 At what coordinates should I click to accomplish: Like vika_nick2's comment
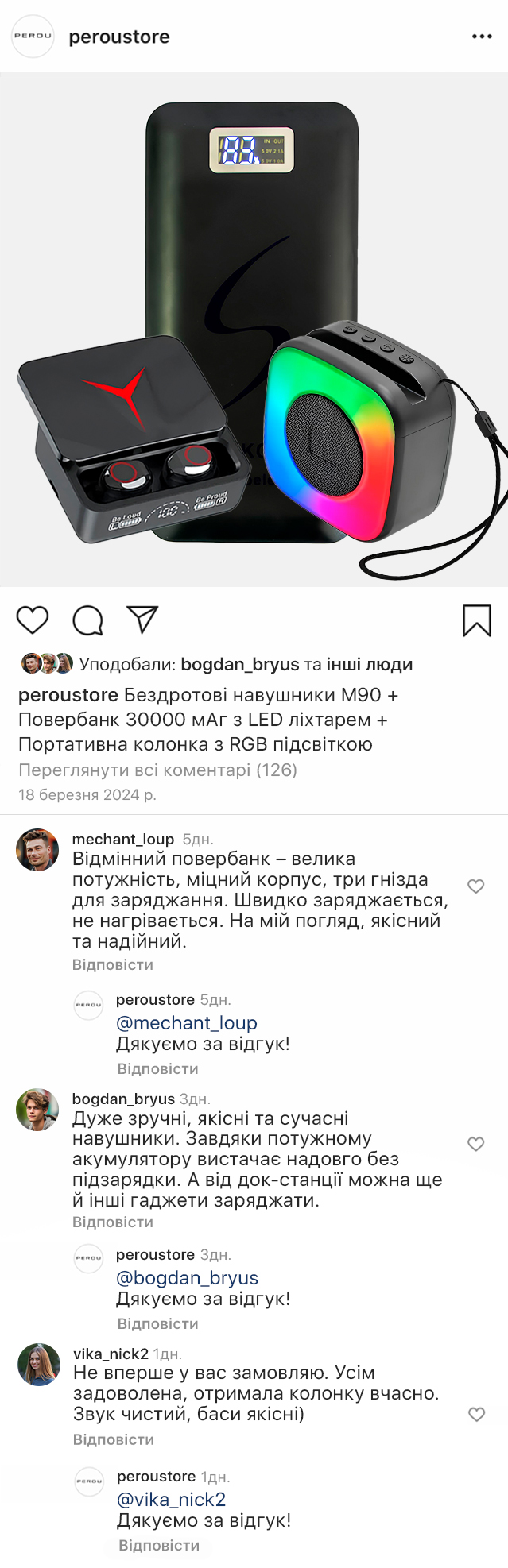coord(476,1415)
